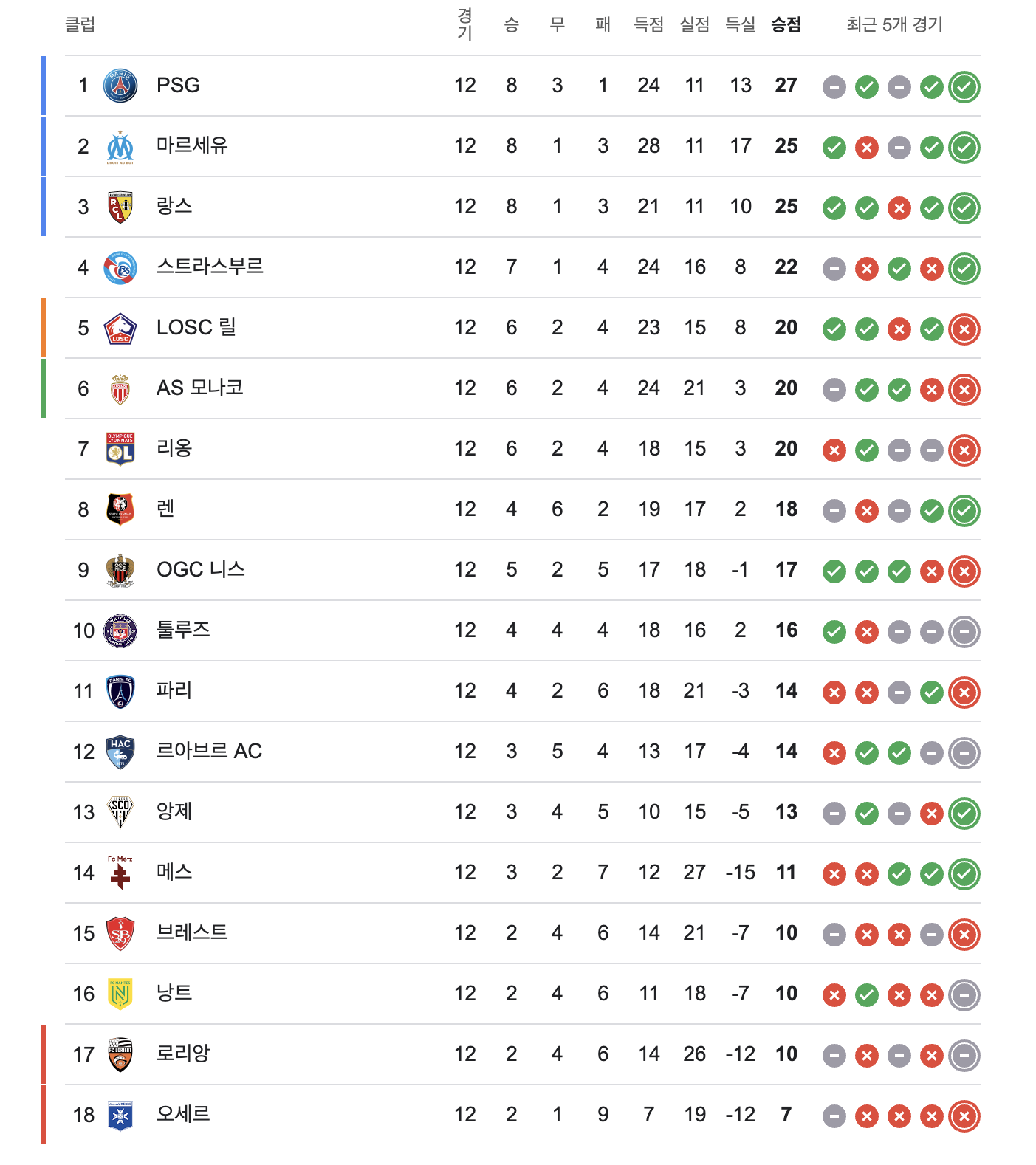Select the 브레스트 team row
1036x1165 pixels.
(192, 933)
